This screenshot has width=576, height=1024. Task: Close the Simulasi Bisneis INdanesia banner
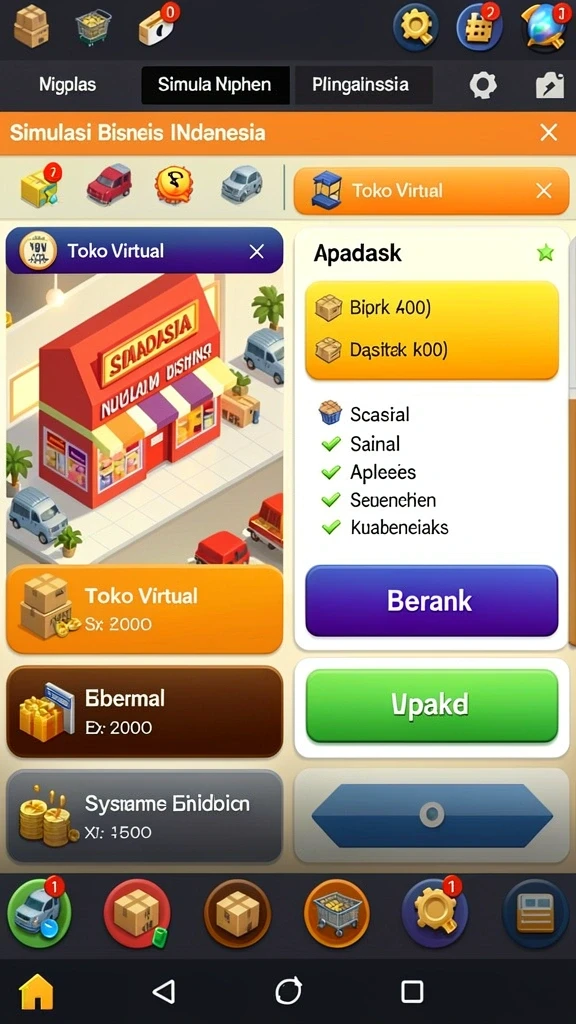[x=549, y=133]
